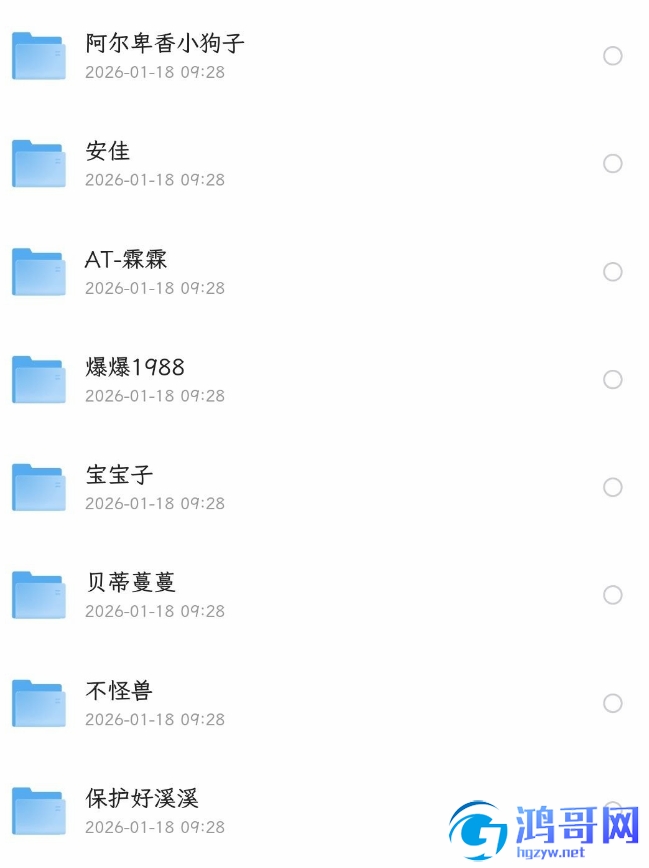649x868 pixels.
Task: Select the AT-霖霖 folder circle
Action: click(x=613, y=272)
